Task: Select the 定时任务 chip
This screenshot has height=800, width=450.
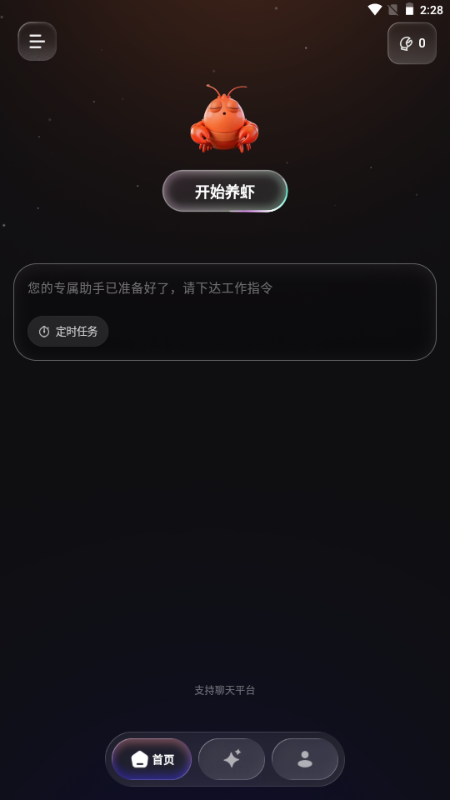Action: tap(68, 331)
